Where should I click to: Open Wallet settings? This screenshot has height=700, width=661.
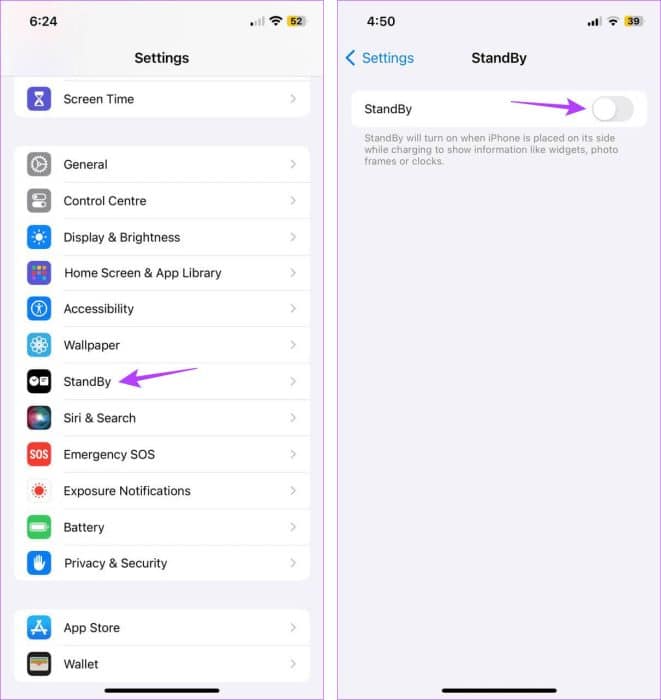160,664
